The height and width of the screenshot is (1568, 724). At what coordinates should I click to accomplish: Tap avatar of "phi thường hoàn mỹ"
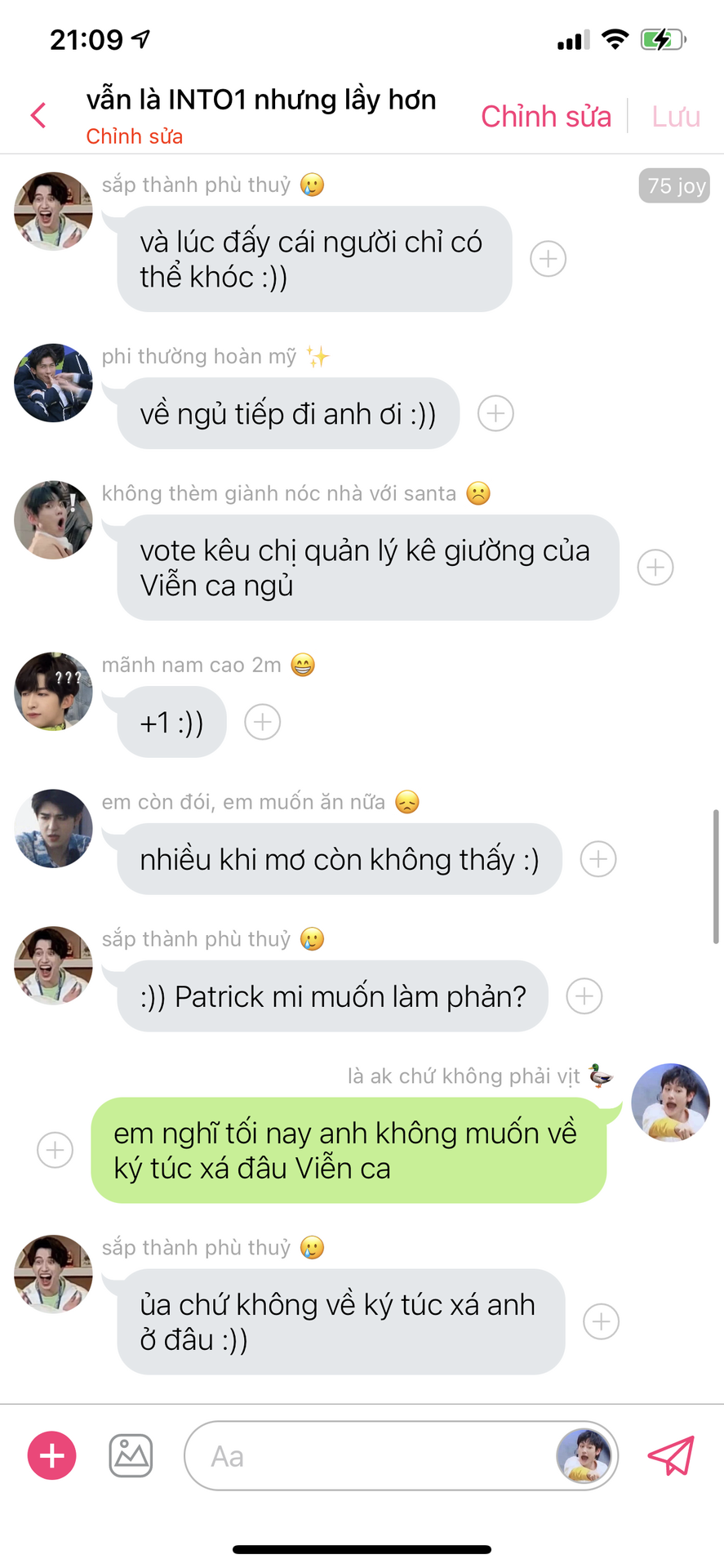(x=53, y=382)
